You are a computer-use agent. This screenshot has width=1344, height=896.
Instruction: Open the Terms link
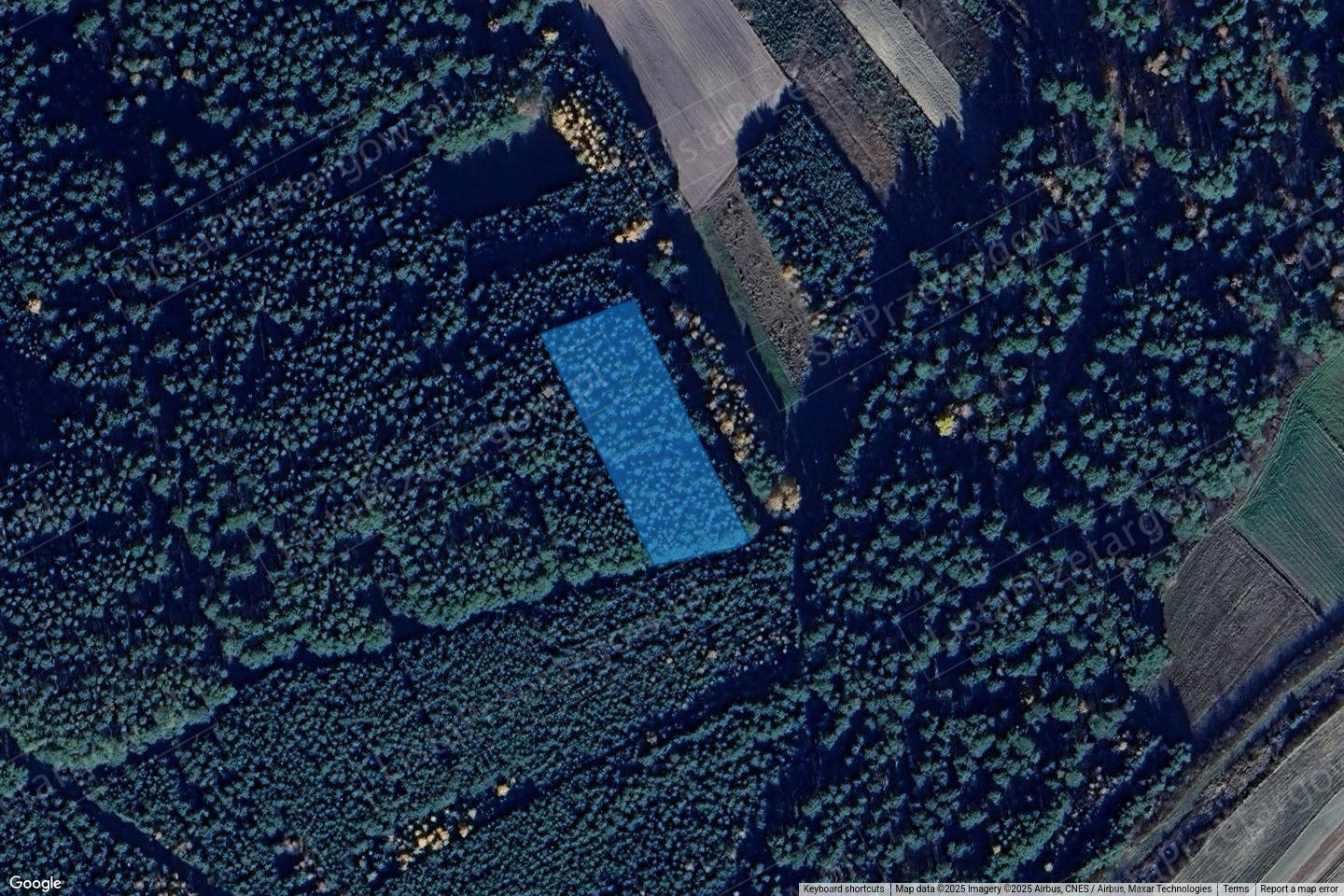pos(1236,889)
